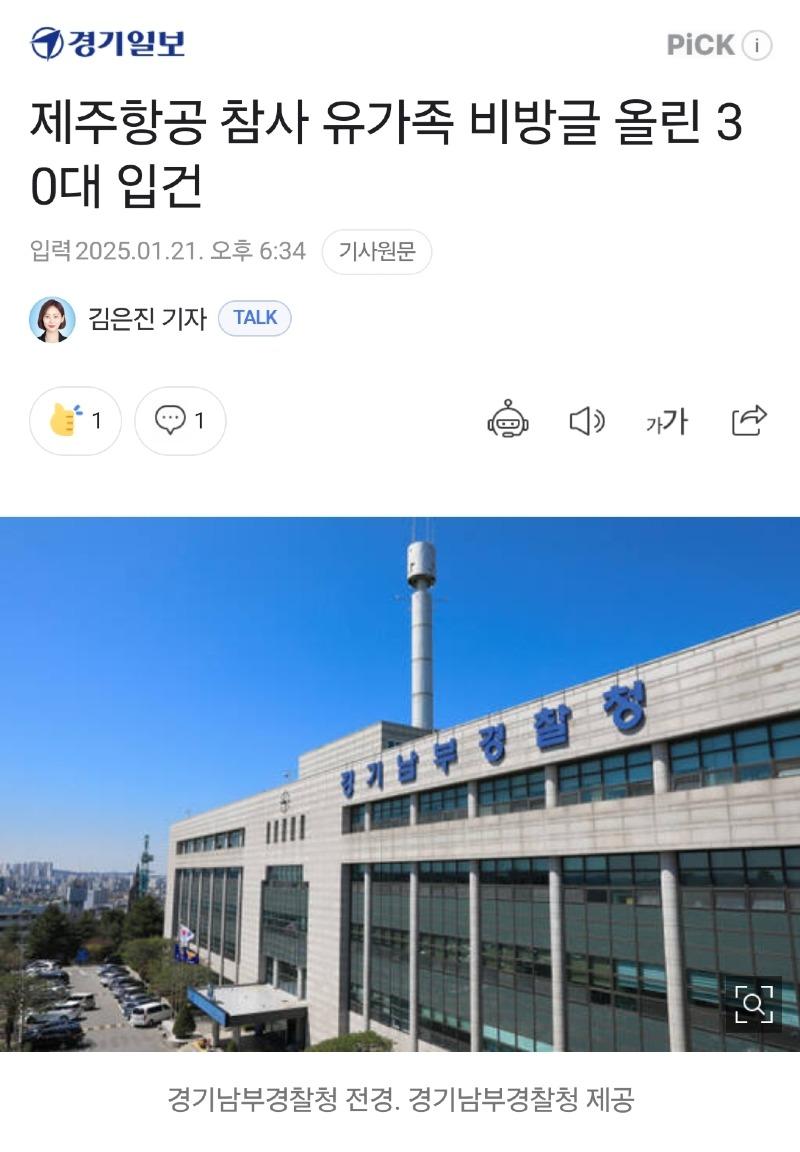
Task: Open the AI summary robot icon
Action: tap(508, 421)
